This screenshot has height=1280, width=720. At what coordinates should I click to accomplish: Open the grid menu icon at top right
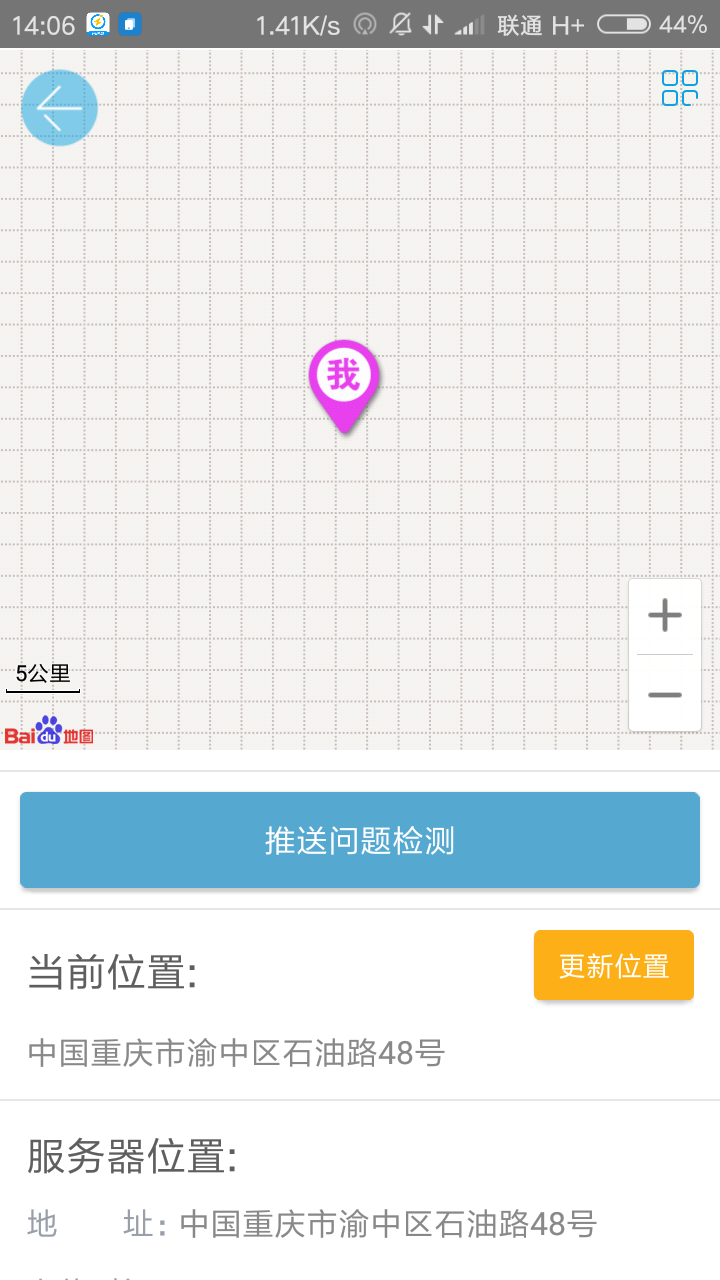click(680, 88)
